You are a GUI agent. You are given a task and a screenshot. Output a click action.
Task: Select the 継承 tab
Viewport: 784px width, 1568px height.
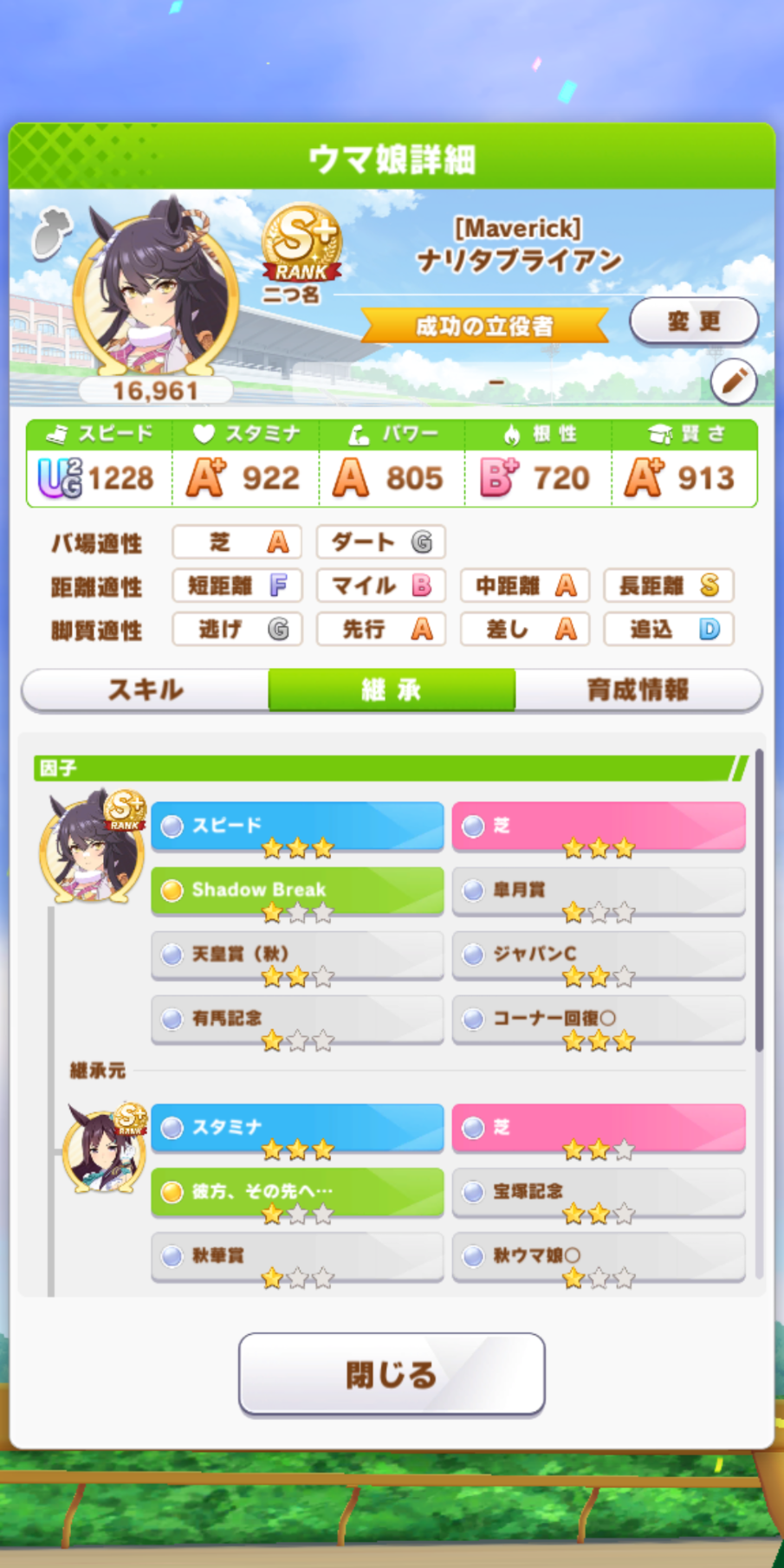[392, 690]
